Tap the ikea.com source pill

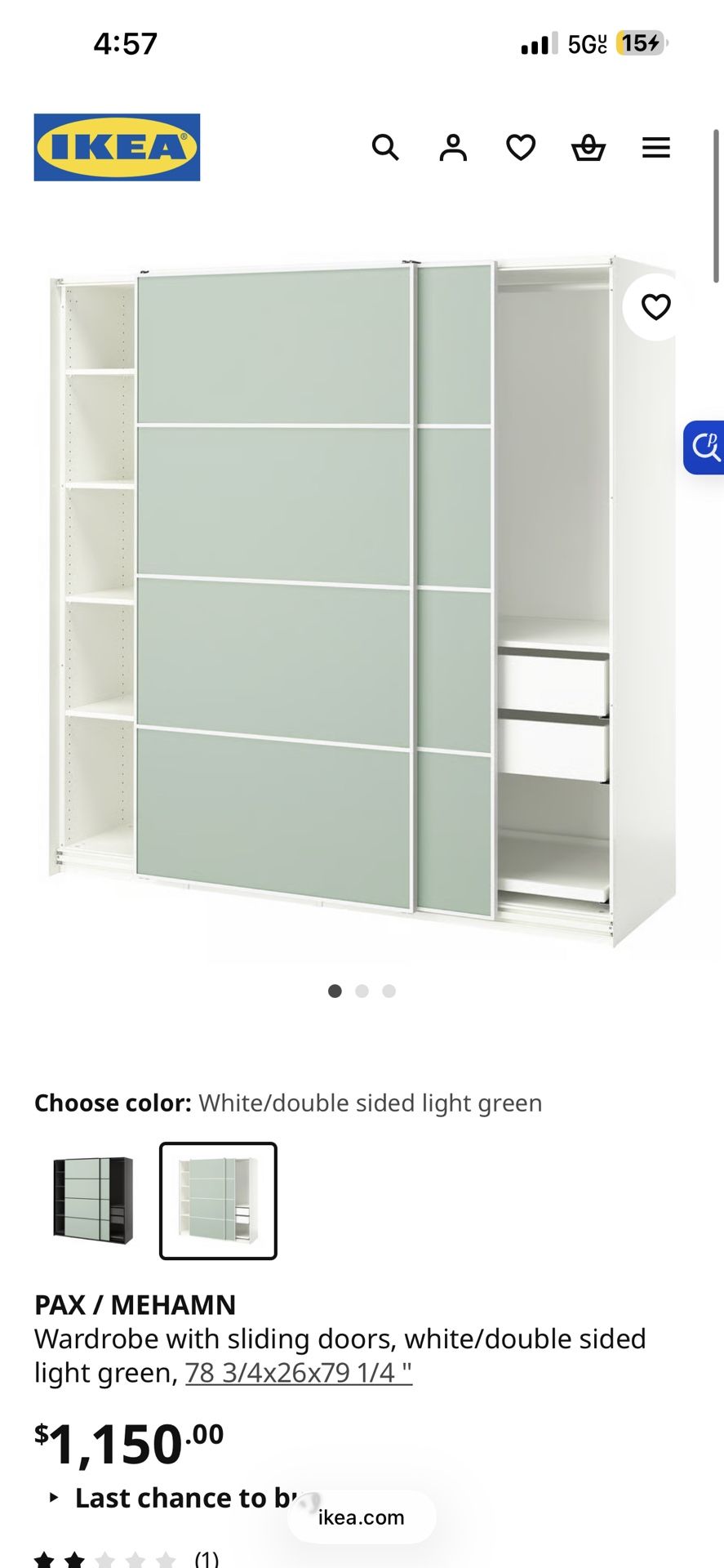click(359, 1517)
